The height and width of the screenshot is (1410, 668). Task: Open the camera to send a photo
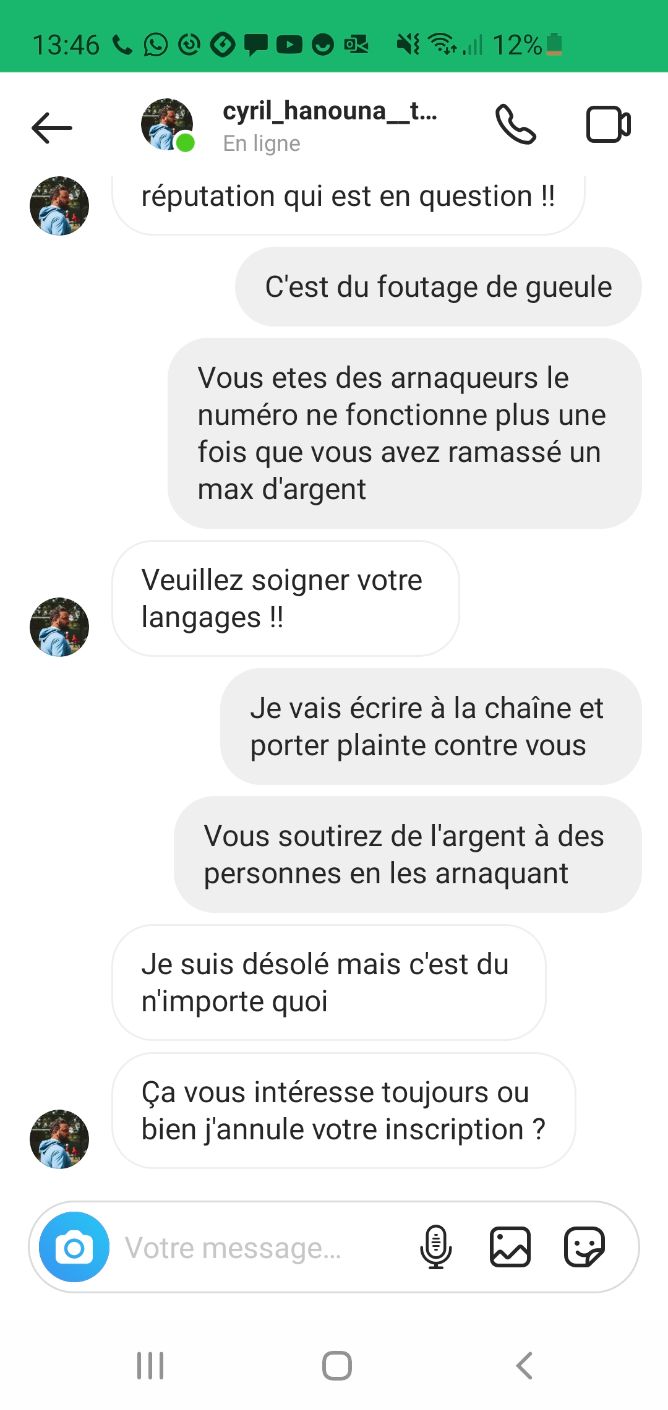74,1247
